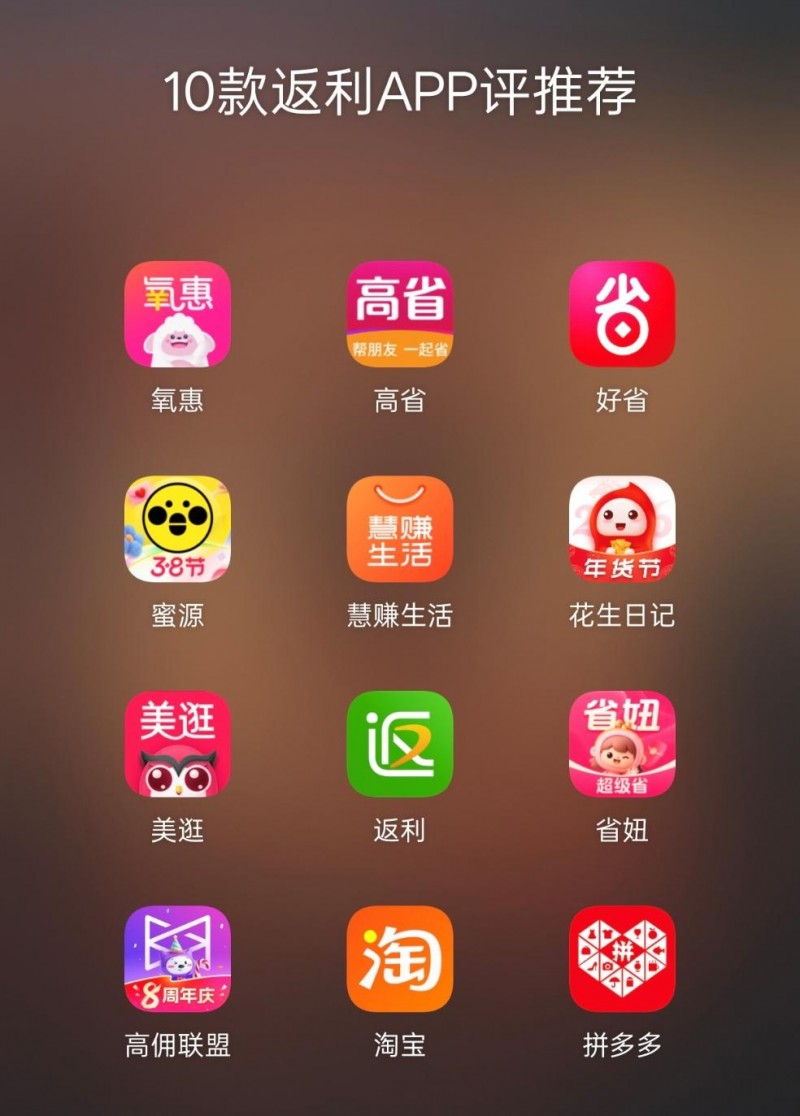The height and width of the screenshot is (1116, 800).
Task: Open the 氧惠 rebate app
Action: point(176,315)
